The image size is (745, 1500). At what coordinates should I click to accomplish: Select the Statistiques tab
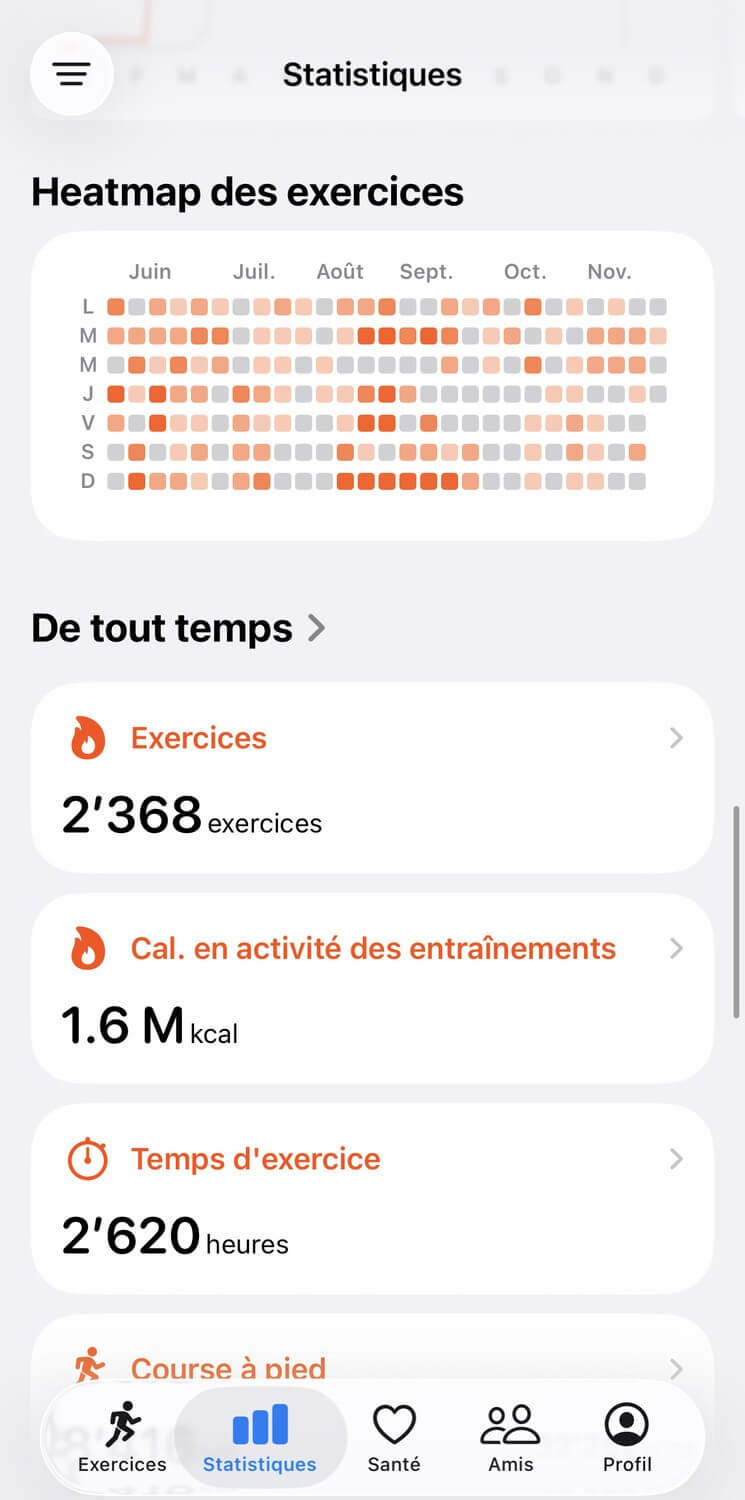pyautogui.click(x=259, y=1438)
